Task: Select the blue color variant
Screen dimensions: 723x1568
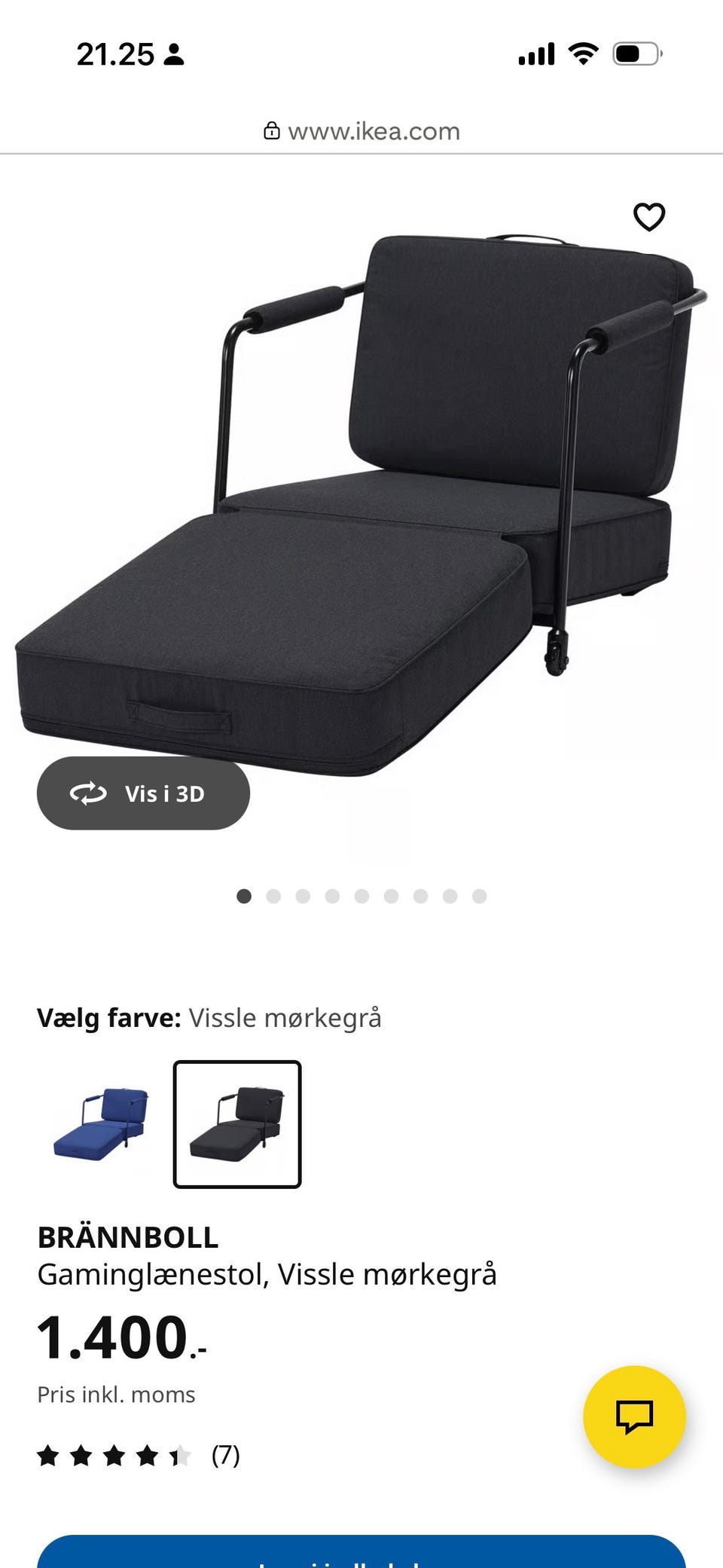Action: (x=102, y=1123)
